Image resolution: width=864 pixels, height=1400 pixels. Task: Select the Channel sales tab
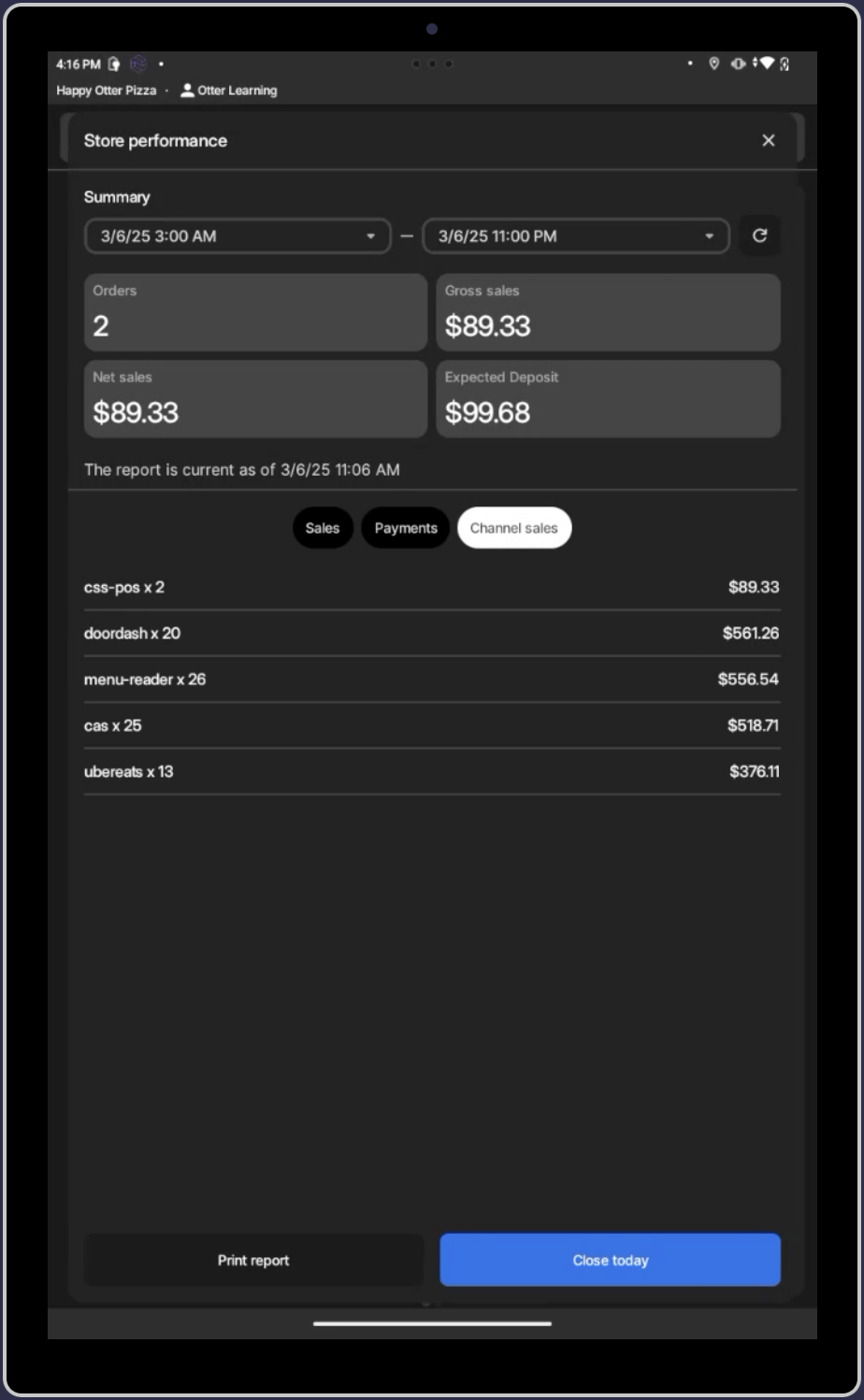coord(514,528)
